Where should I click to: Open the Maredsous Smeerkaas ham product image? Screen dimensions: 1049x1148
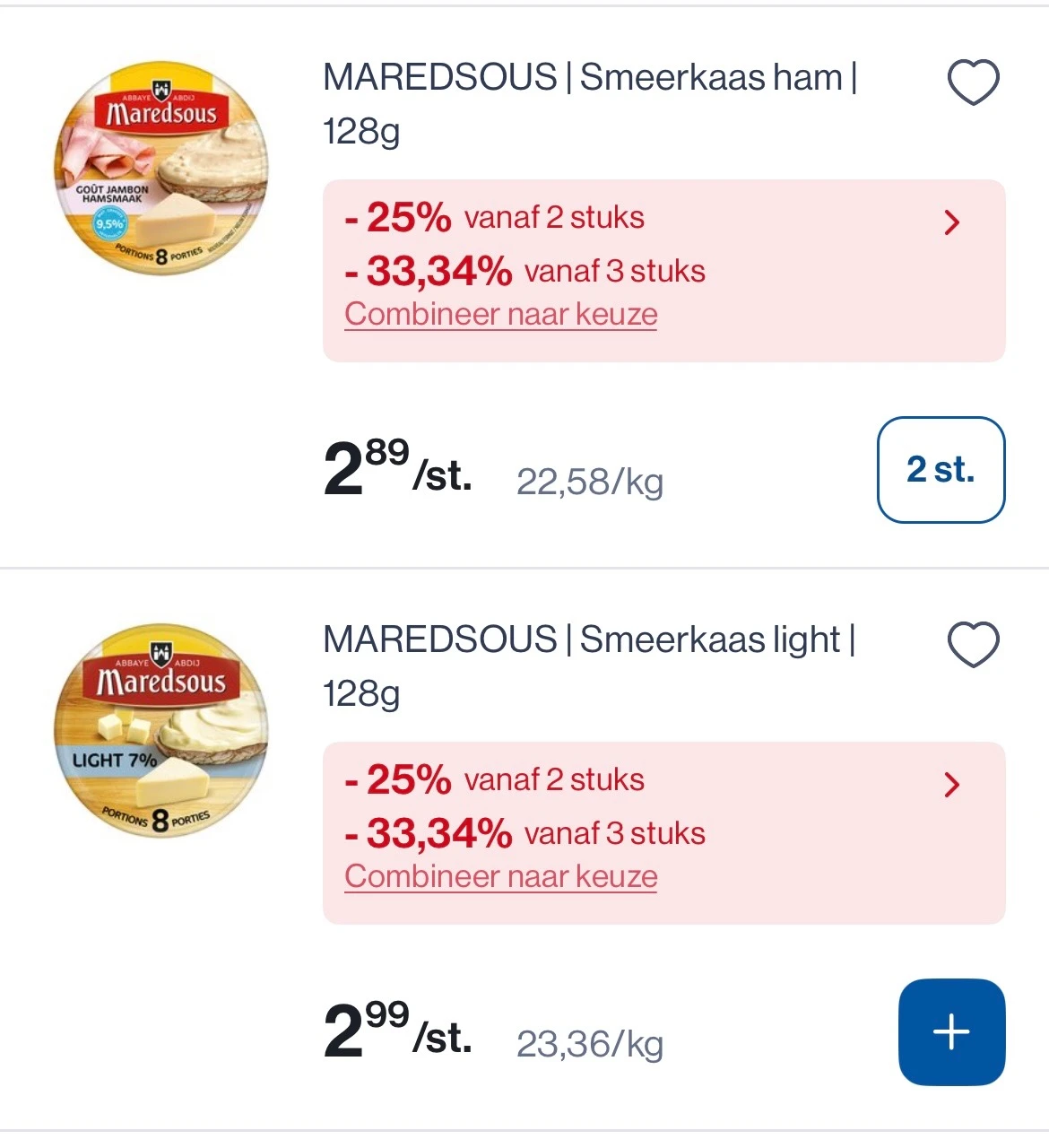pyautogui.click(x=161, y=168)
